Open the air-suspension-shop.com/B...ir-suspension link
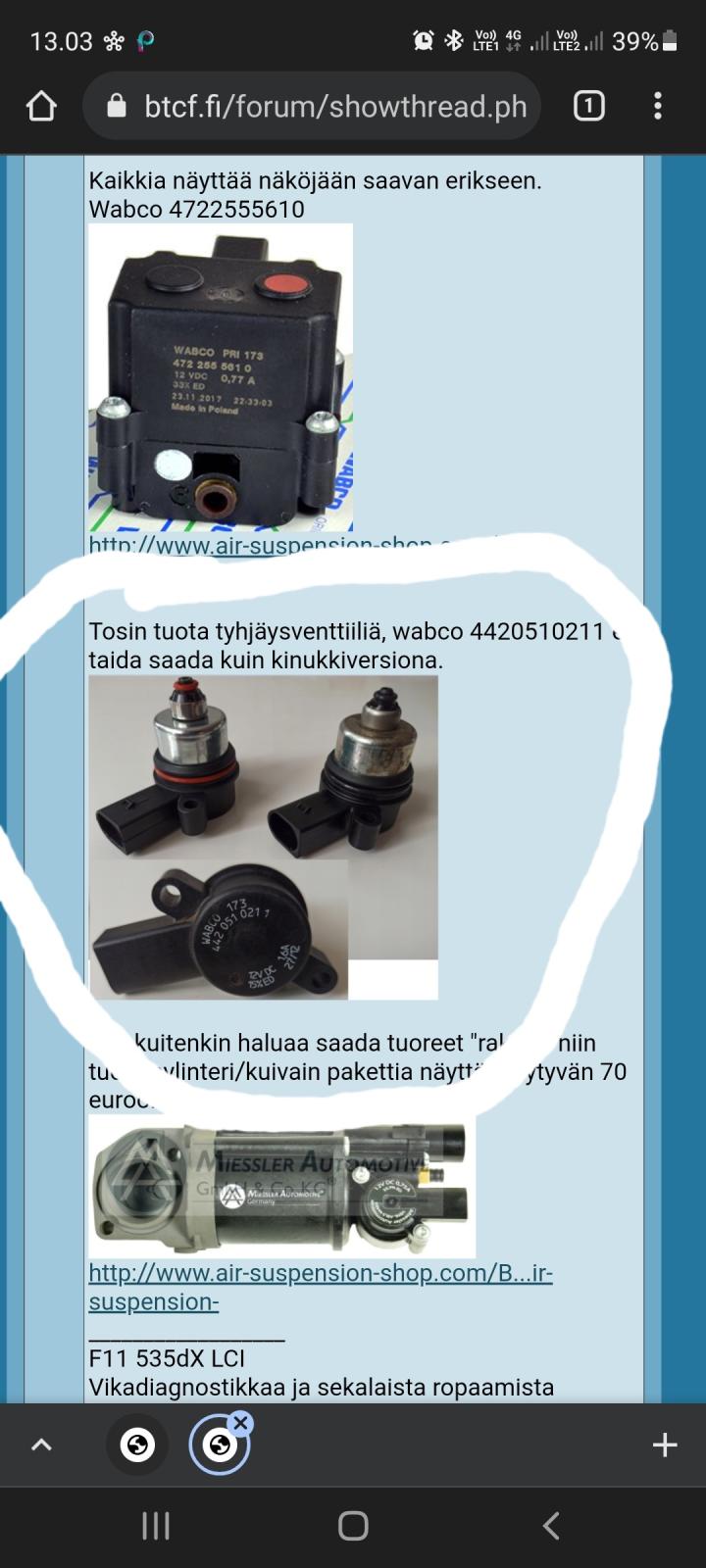The image size is (706, 1568). tap(320, 1273)
